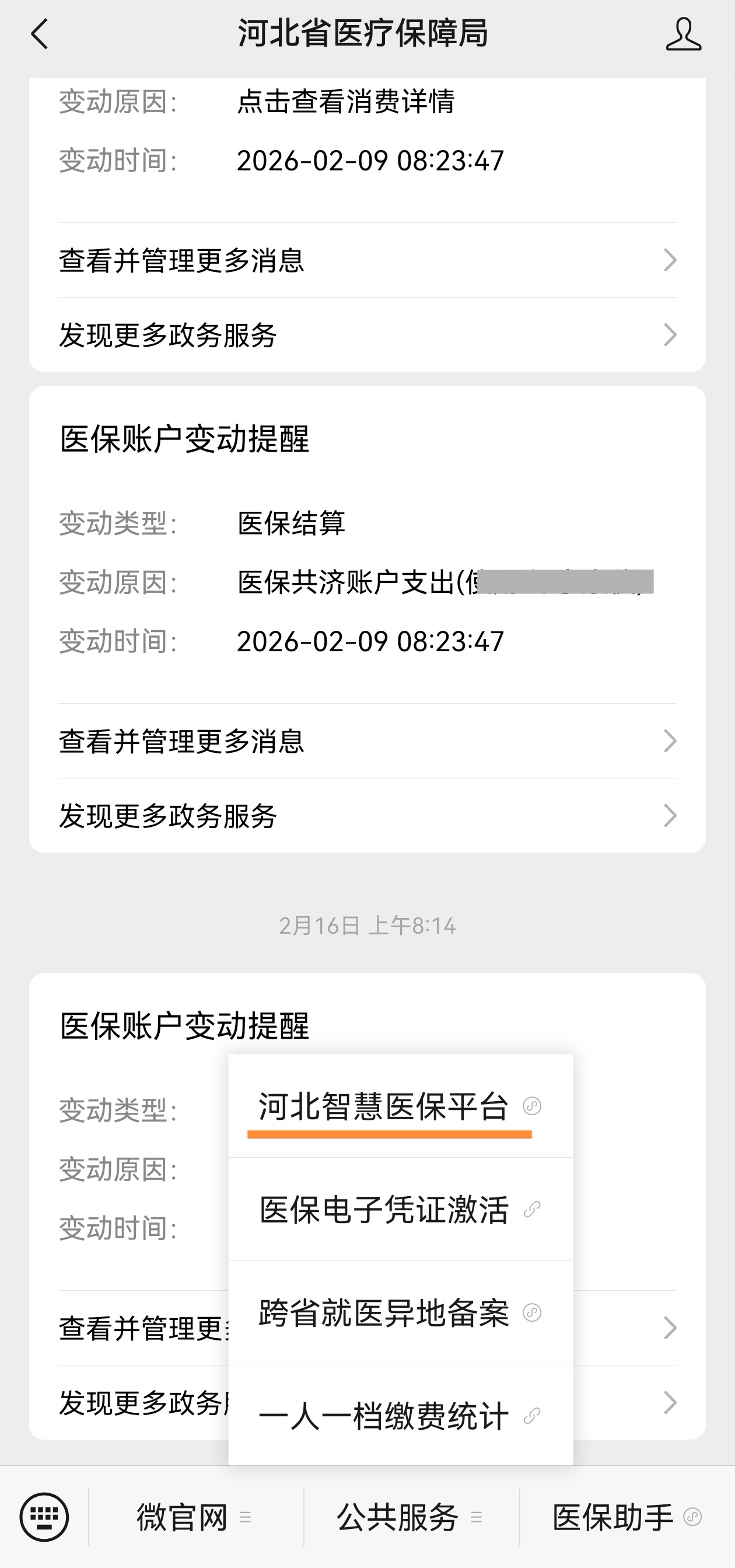735x1568 pixels.
Task: Go back using the top-left arrow
Action: 40,34
